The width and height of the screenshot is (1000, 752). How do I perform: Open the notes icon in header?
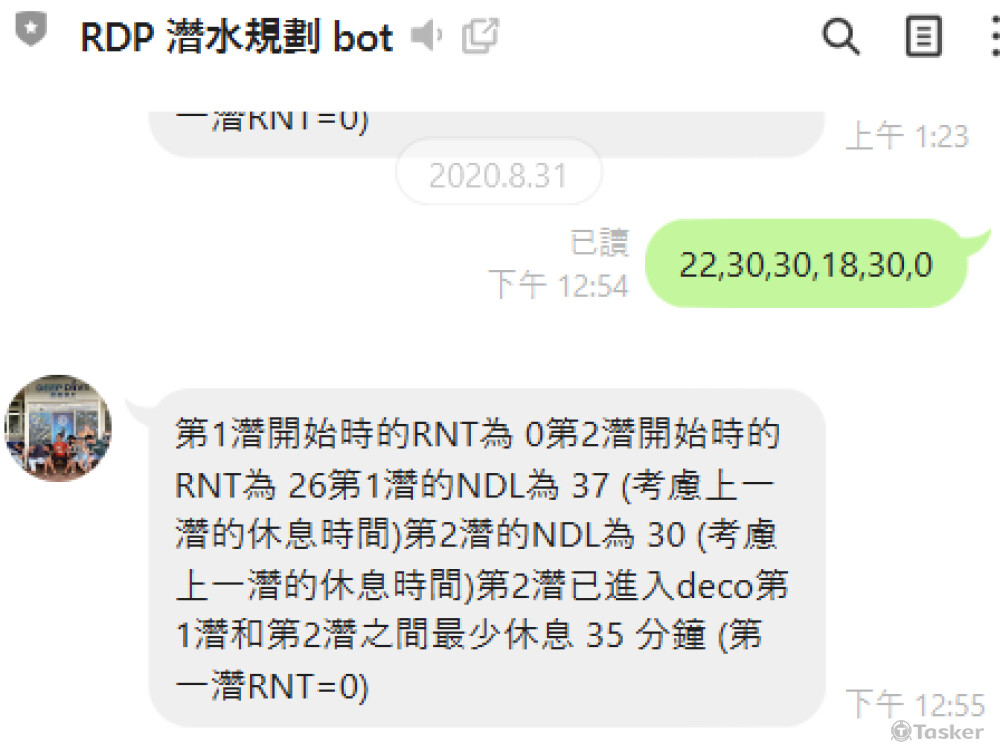(923, 37)
